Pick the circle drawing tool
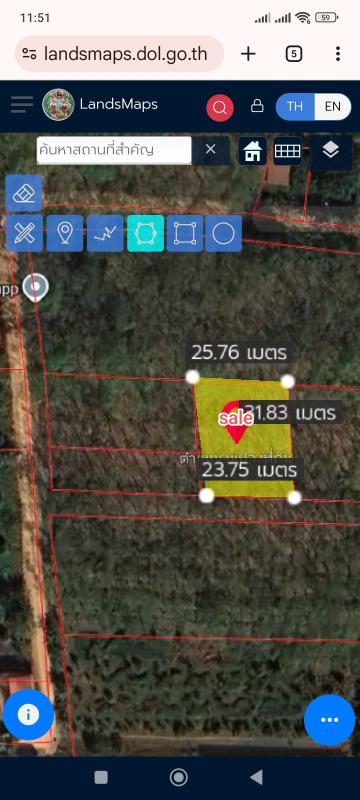360x800 pixels. (223, 233)
